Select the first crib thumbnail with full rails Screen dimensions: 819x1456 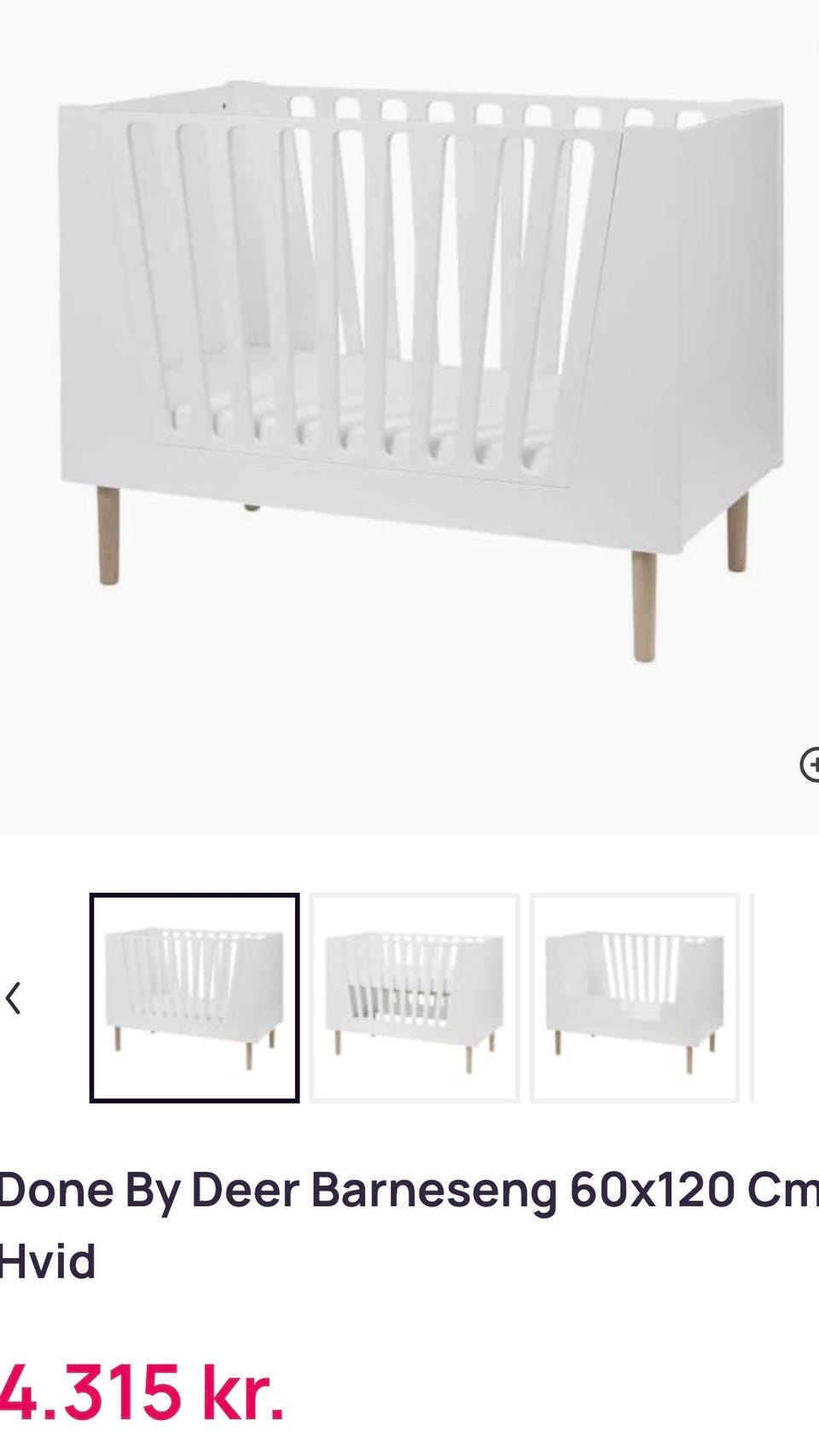coord(195,998)
